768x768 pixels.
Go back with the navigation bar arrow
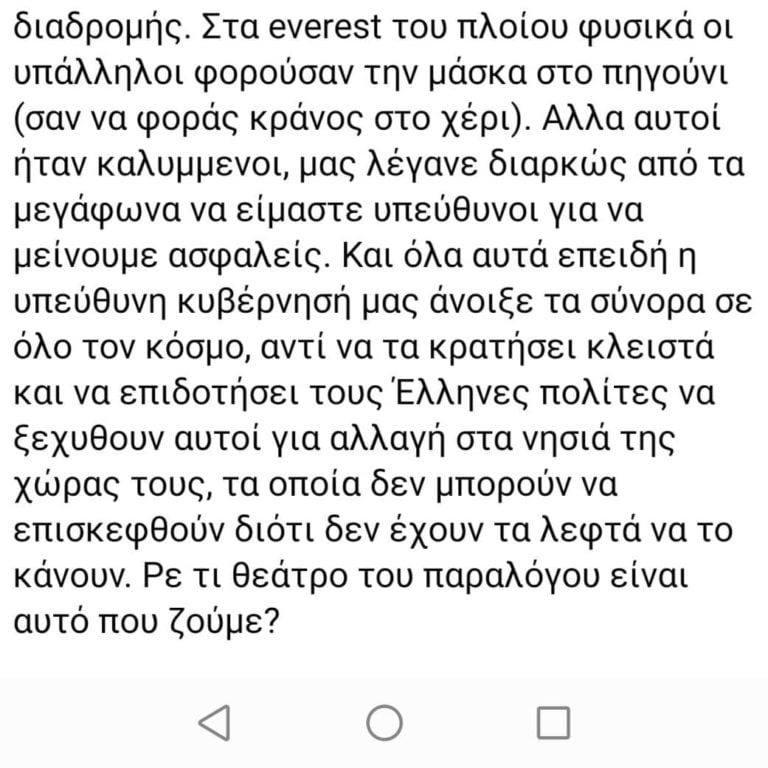[x=215, y=722]
